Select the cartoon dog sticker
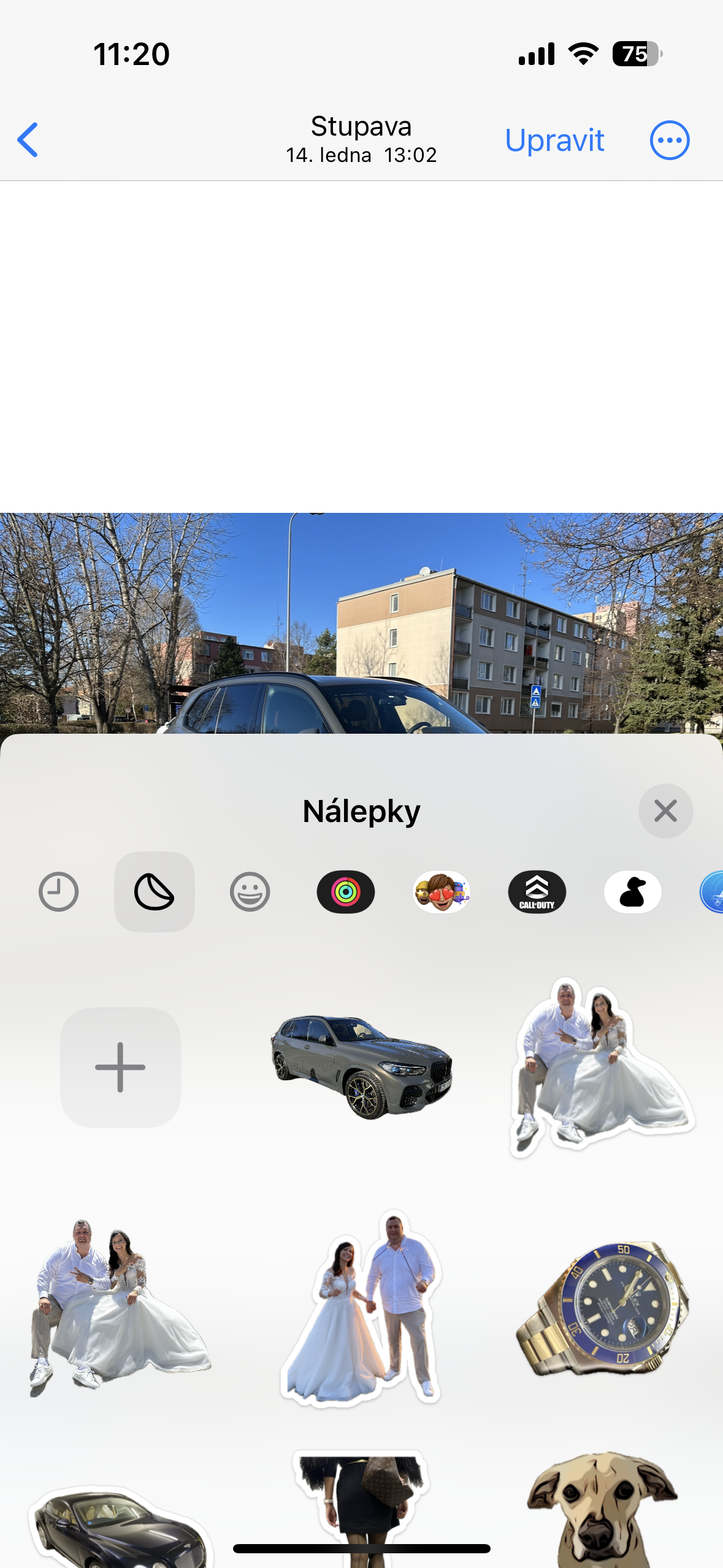 click(603, 1509)
